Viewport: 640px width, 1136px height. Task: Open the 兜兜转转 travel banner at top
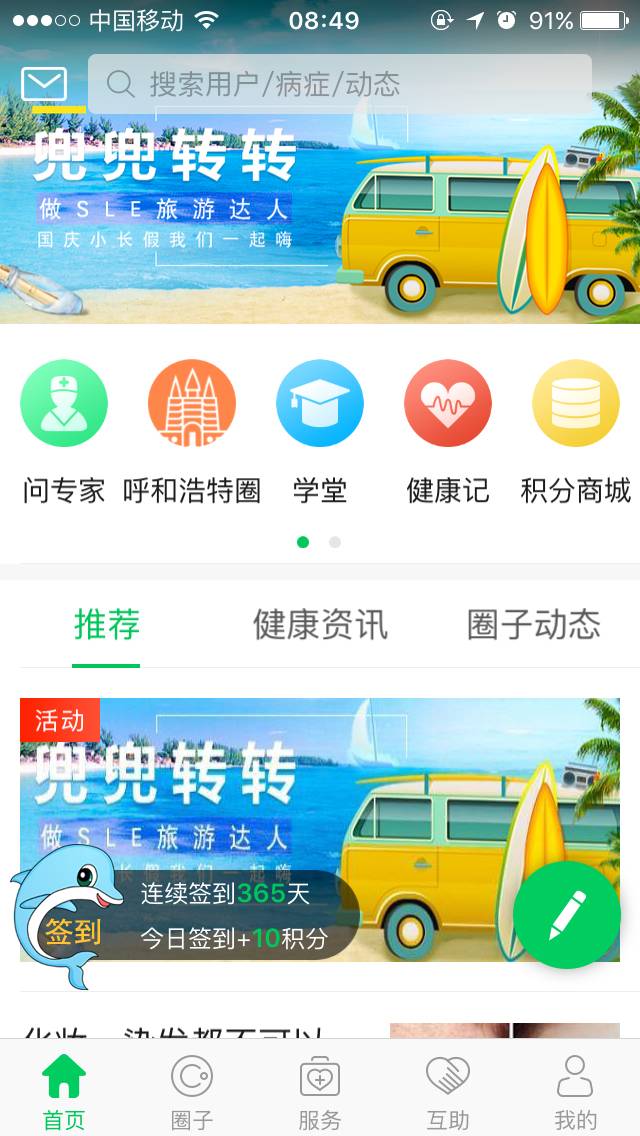[320, 220]
